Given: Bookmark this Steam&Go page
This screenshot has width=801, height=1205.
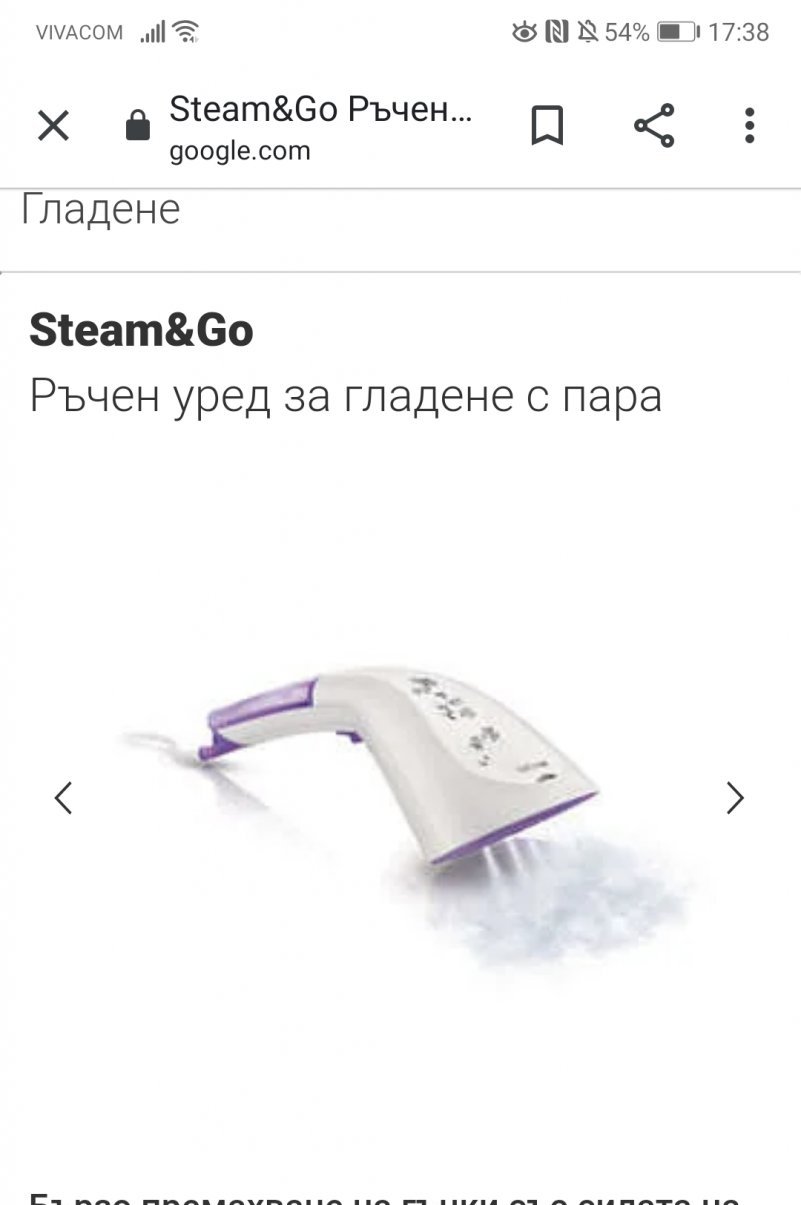Looking at the screenshot, I should pyautogui.click(x=547, y=126).
